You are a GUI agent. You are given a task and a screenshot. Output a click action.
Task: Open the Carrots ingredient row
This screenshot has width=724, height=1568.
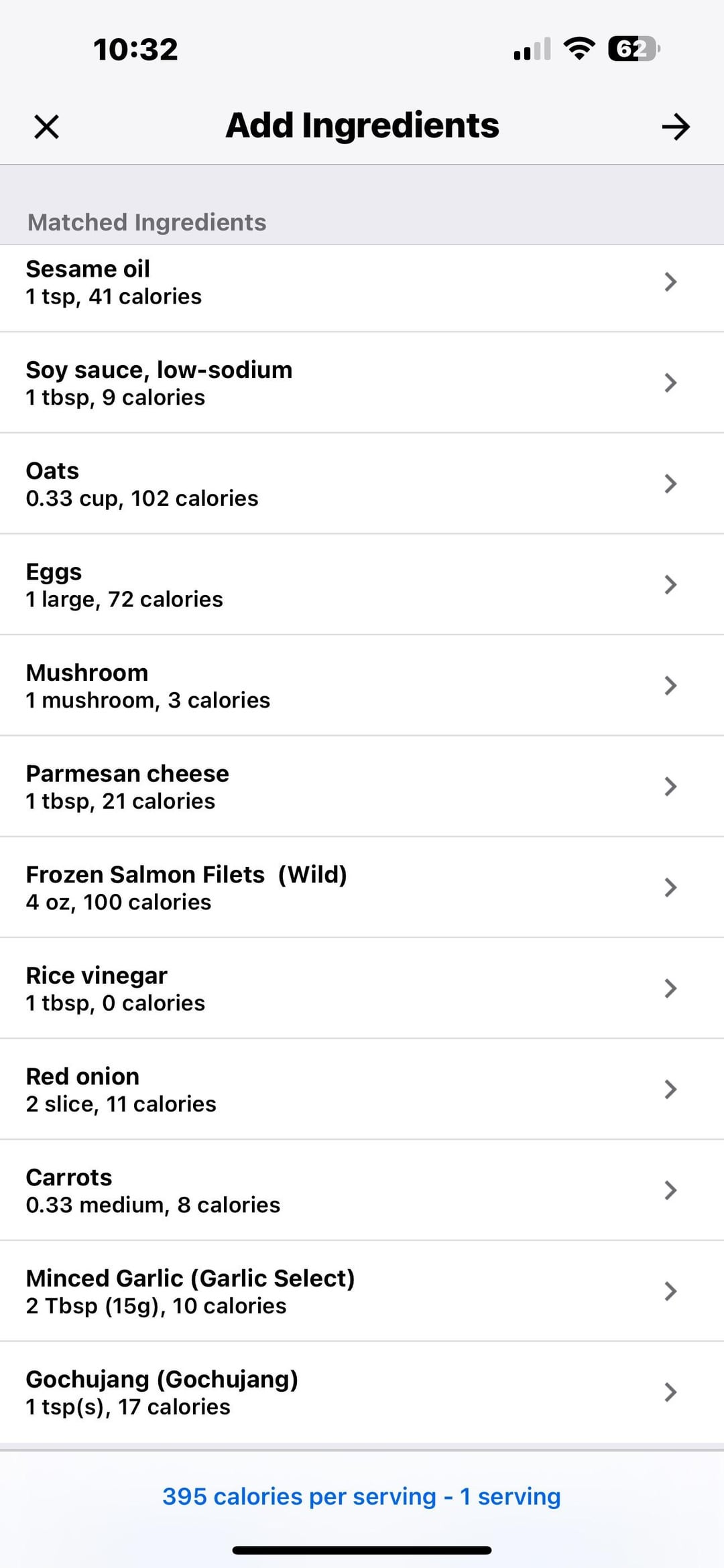(362, 1190)
